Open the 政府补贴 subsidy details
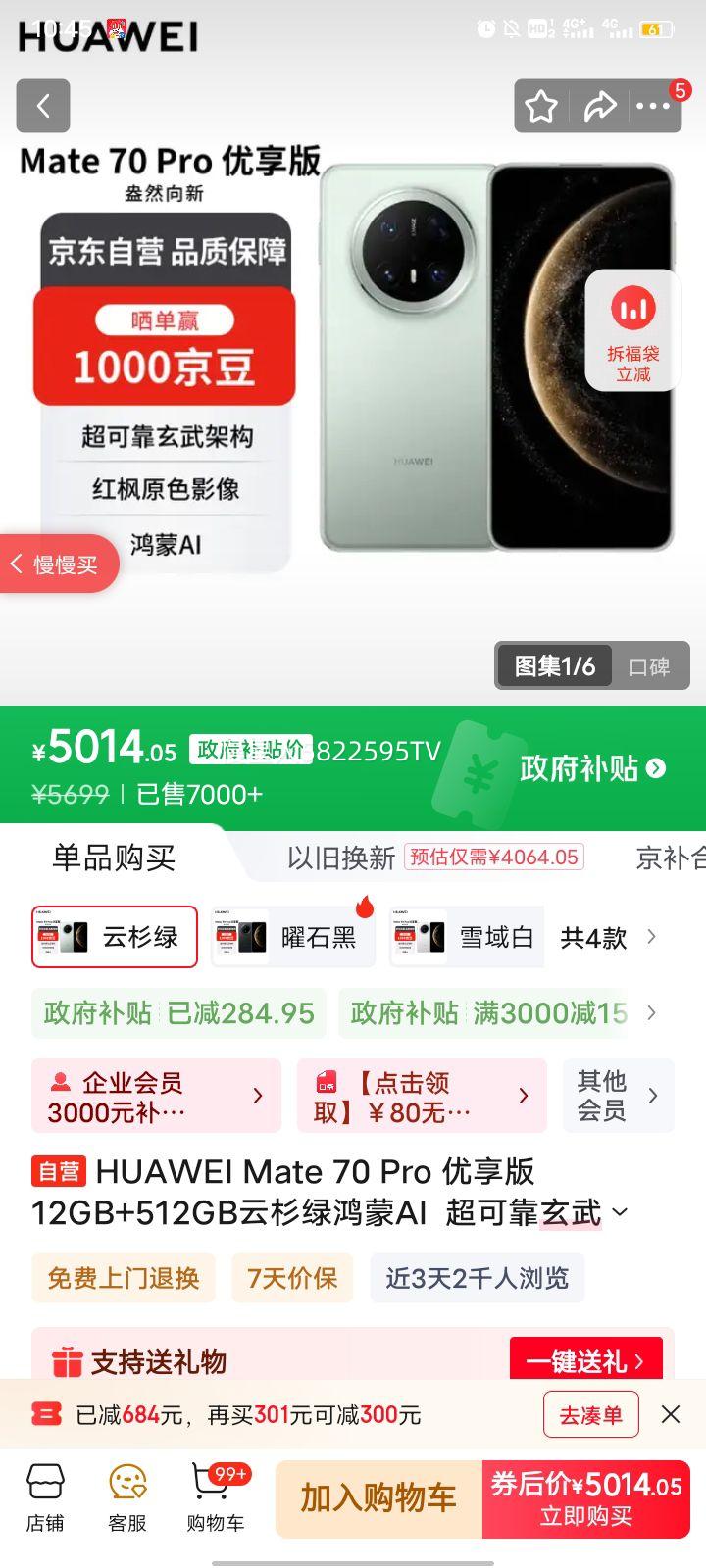Image resolution: width=706 pixels, height=1568 pixels. (592, 768)
